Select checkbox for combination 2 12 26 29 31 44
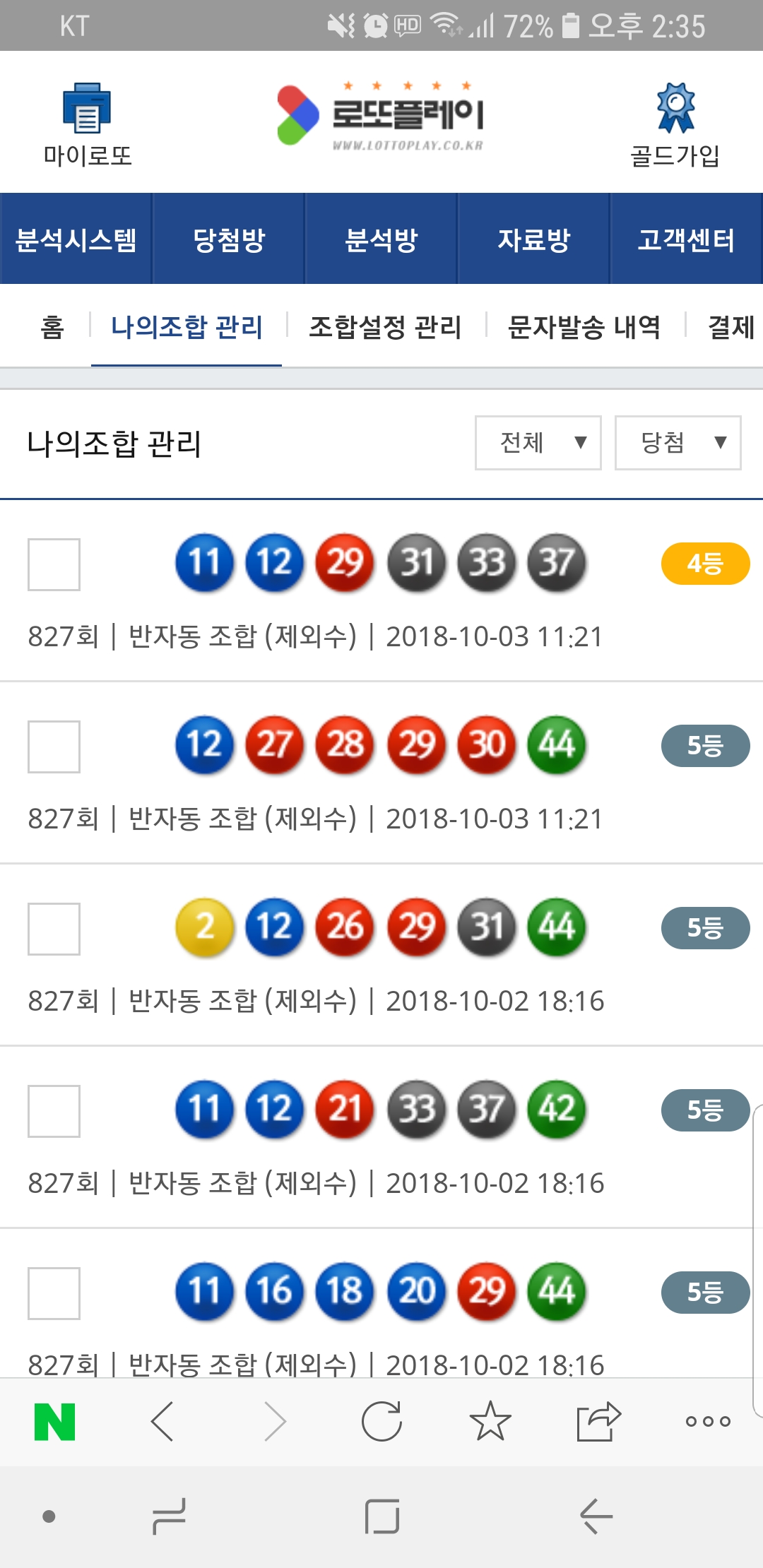 [54, 929]
